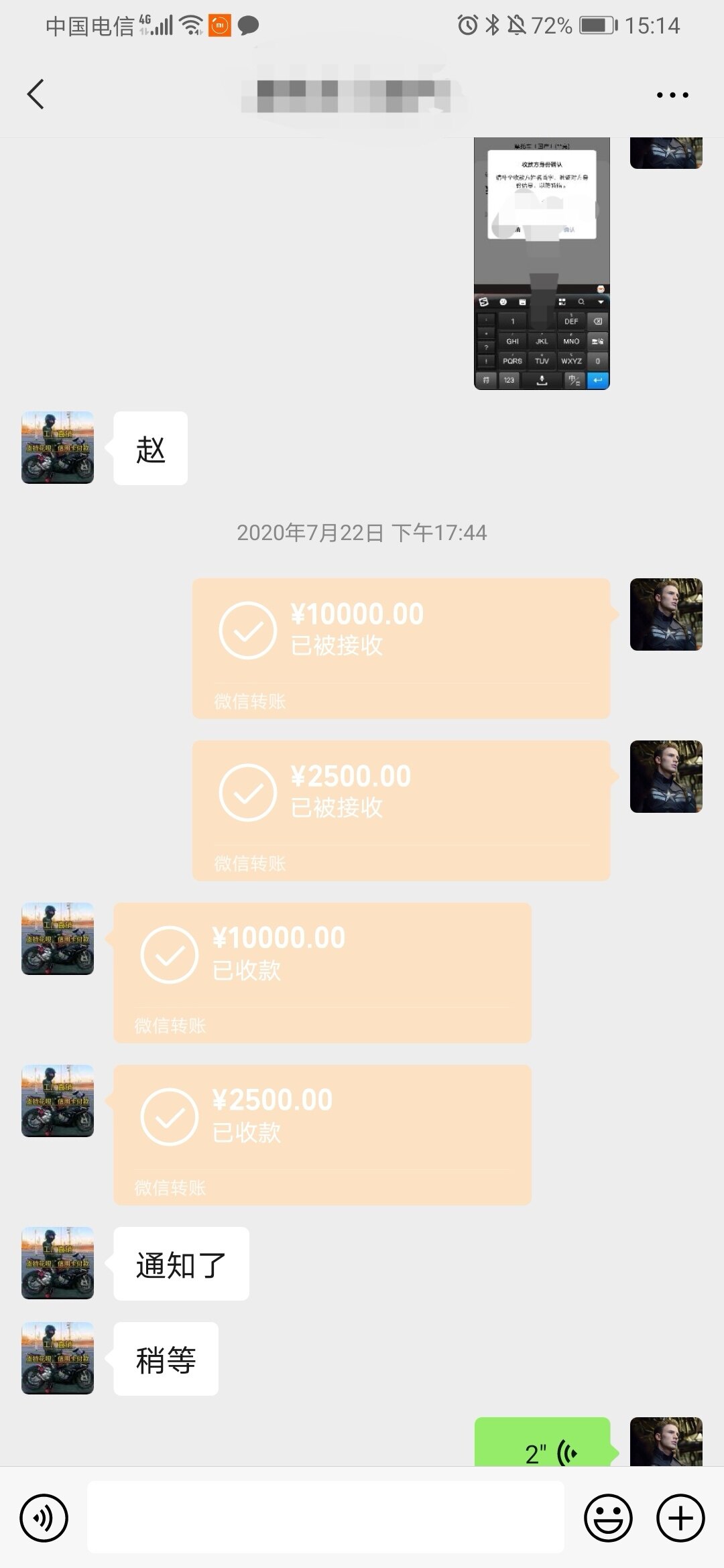
Task: Open the shared screenshot image
Action: coord(542,263)
